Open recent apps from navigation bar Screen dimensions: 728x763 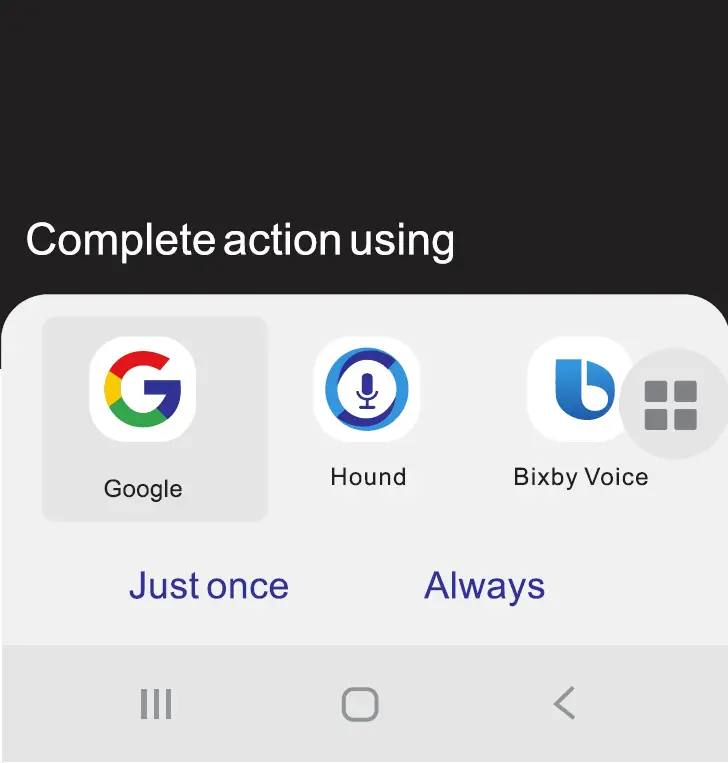coord(156,703)
